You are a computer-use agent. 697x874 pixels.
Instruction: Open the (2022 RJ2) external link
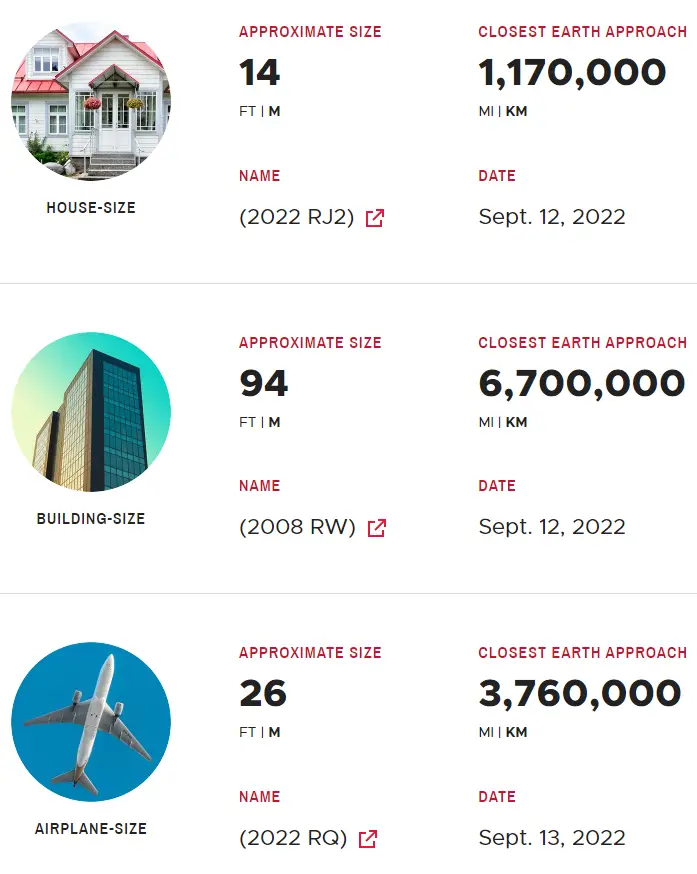click(375, 217)
